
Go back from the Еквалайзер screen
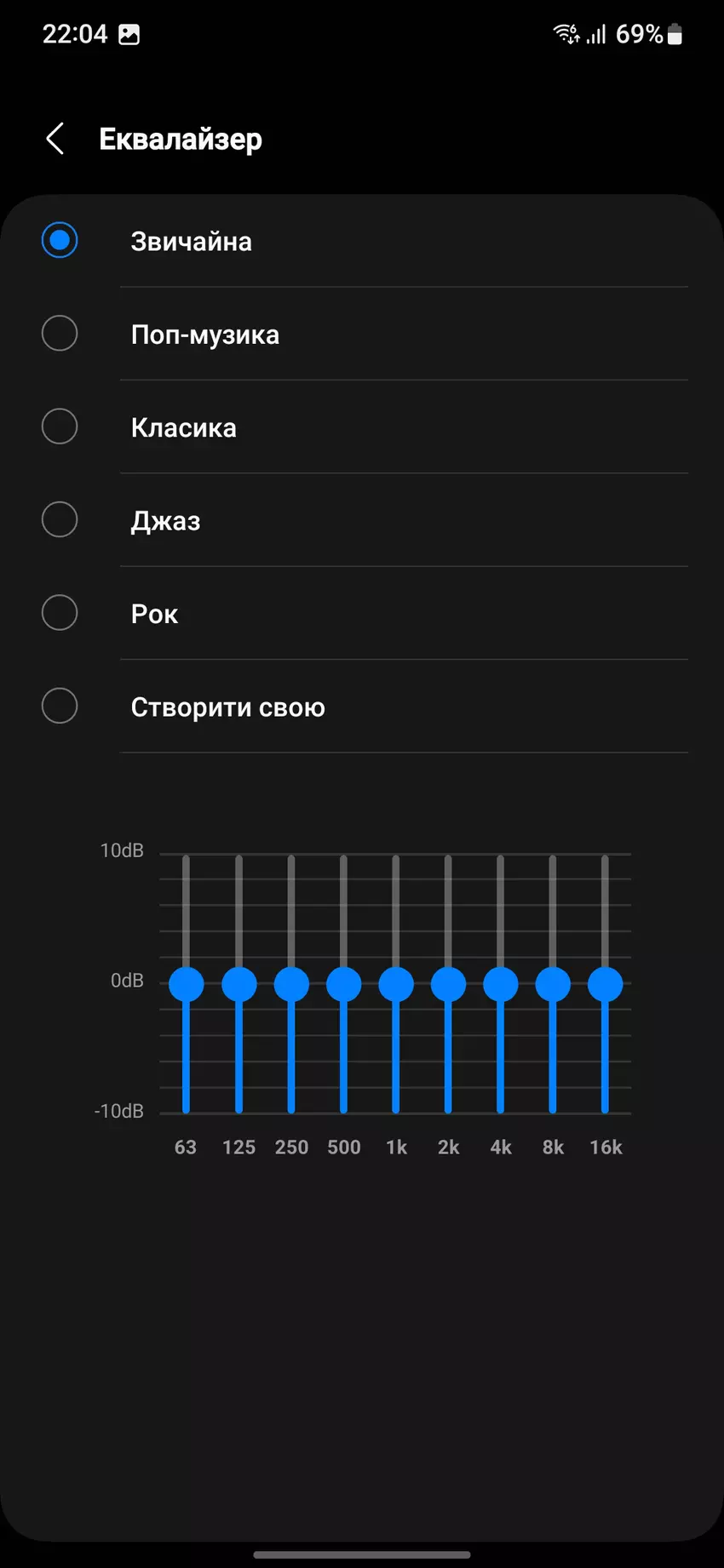(x=55, y=139)
